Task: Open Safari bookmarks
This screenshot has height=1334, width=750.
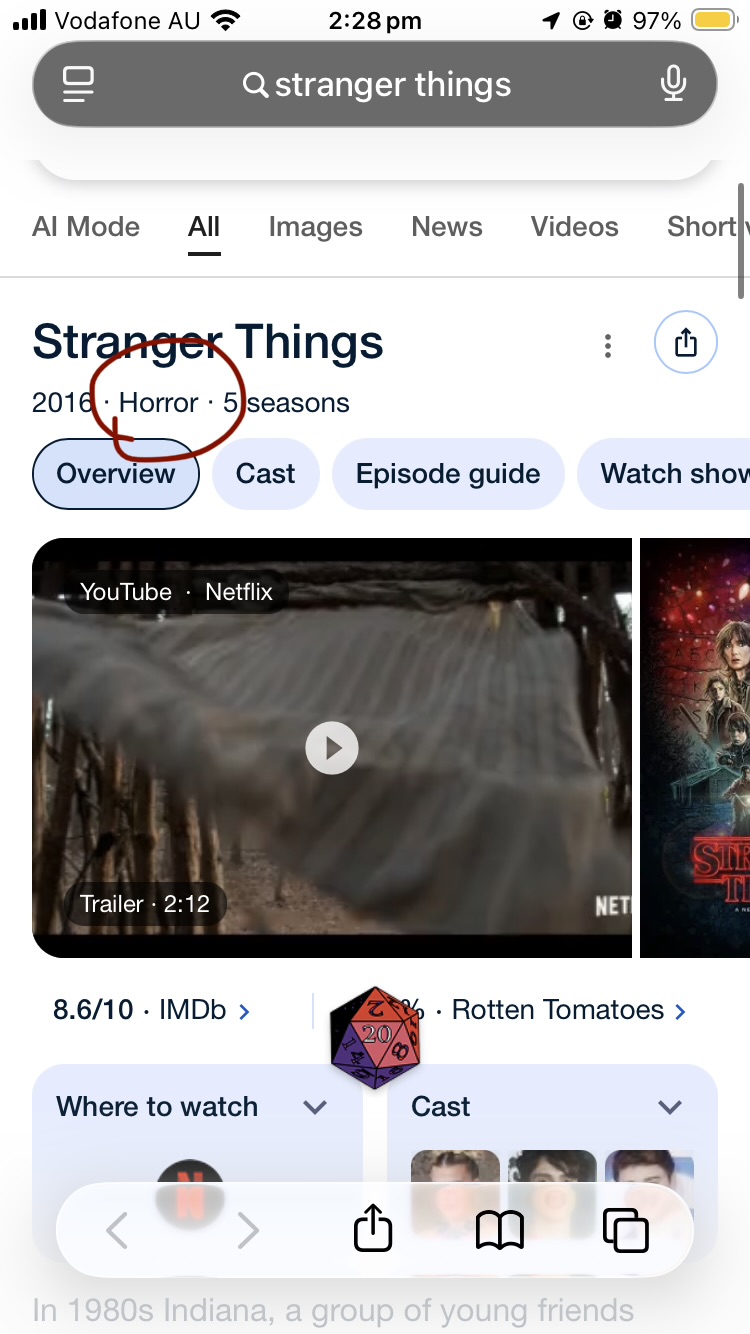Action: 500,1230
